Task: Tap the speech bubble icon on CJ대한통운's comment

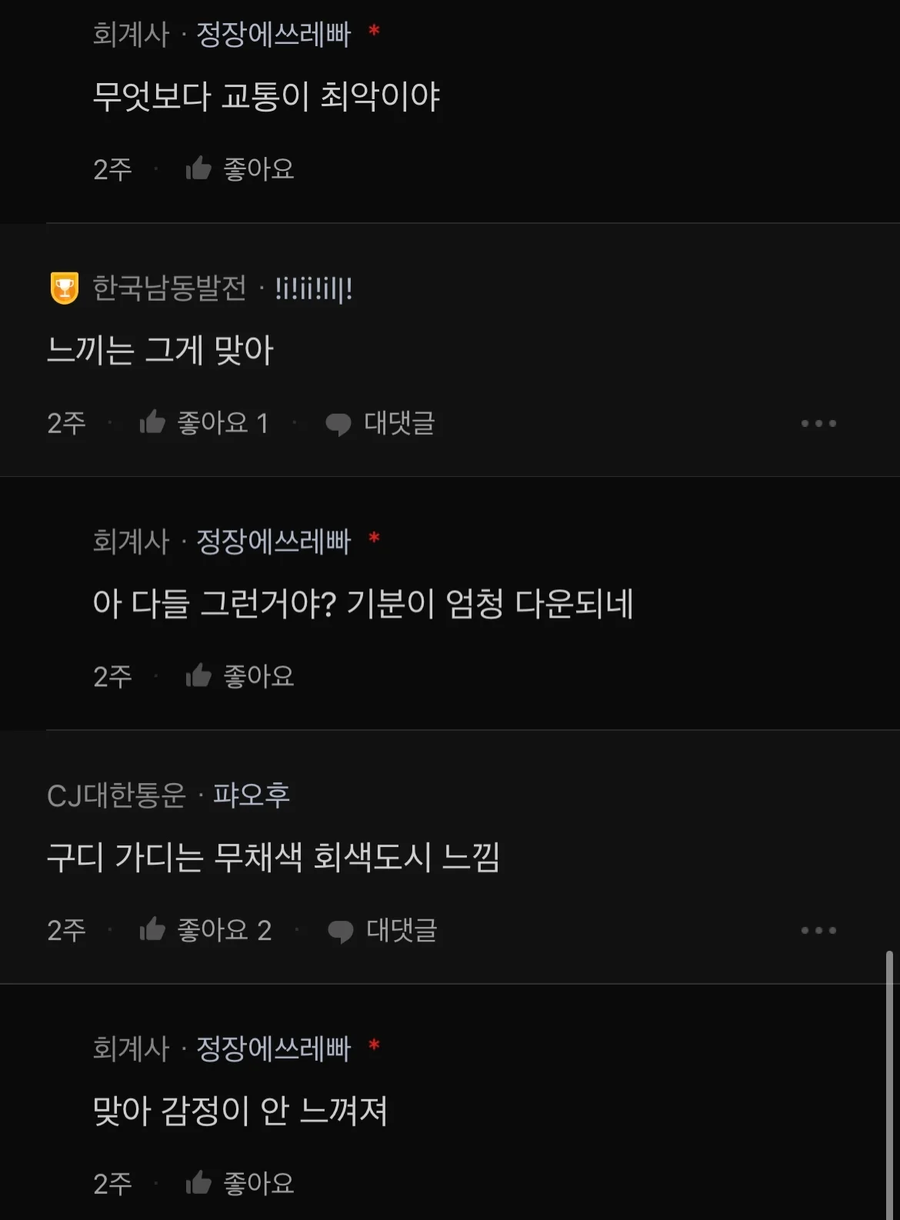Action: [339, 930]
